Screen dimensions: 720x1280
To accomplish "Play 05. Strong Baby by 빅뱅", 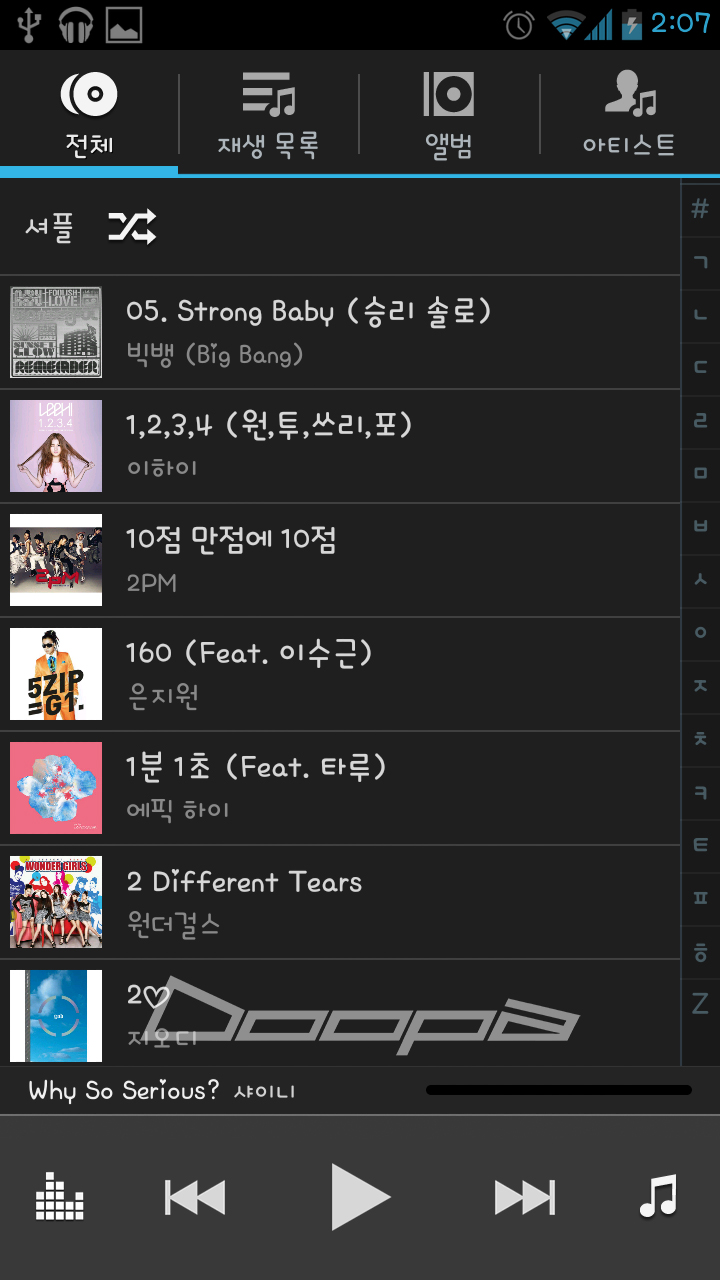I will 340,332.
